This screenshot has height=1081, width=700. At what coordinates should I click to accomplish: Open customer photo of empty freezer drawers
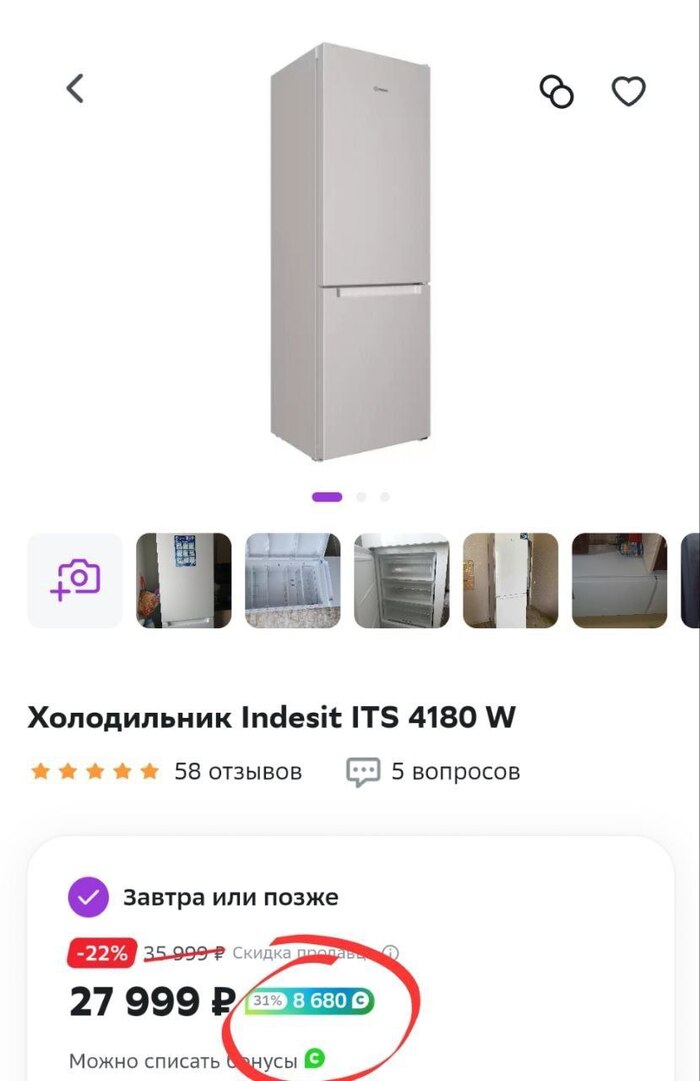pos(293,581)
